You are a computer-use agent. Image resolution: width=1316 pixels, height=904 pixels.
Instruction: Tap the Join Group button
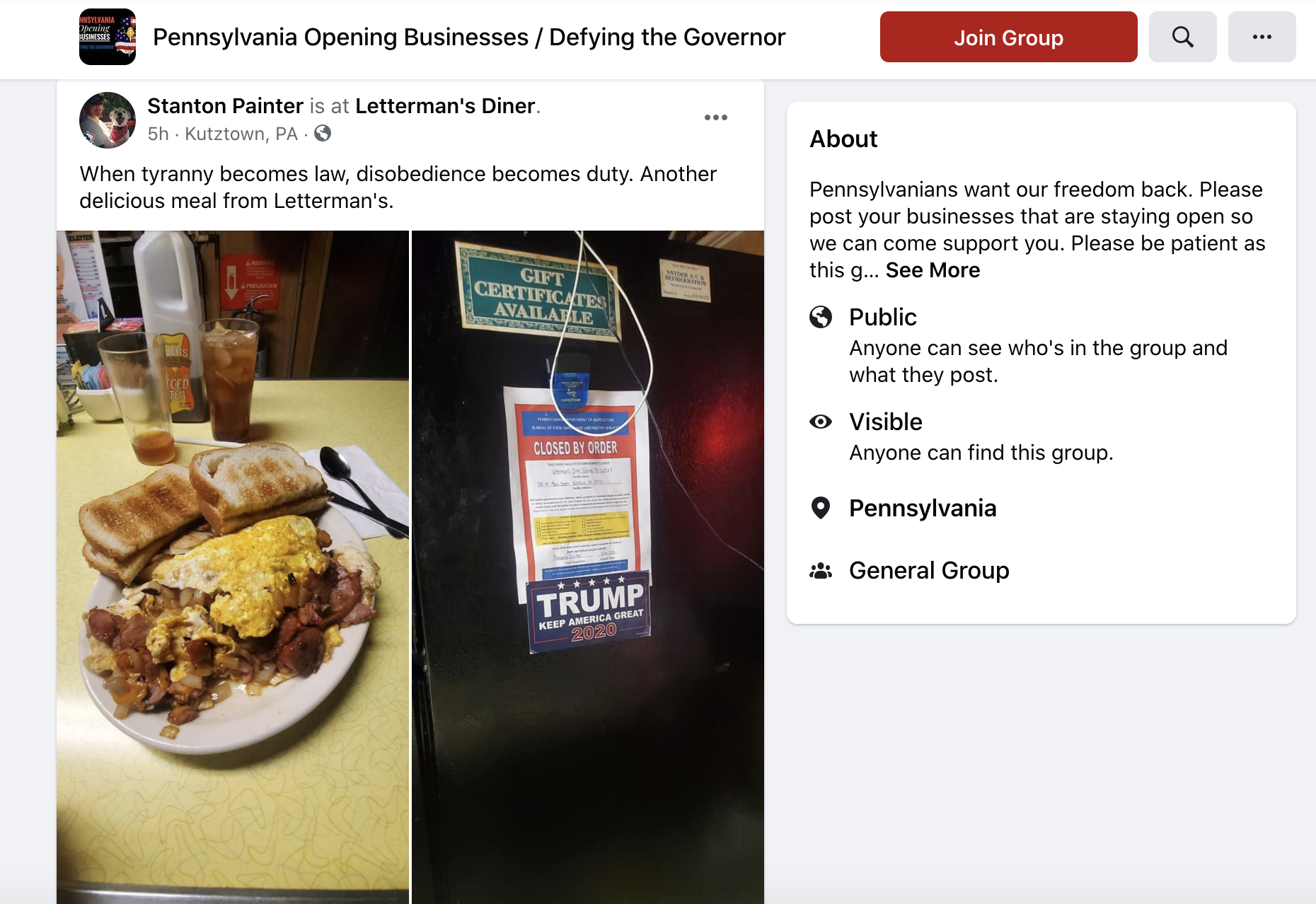[1008, 37]
